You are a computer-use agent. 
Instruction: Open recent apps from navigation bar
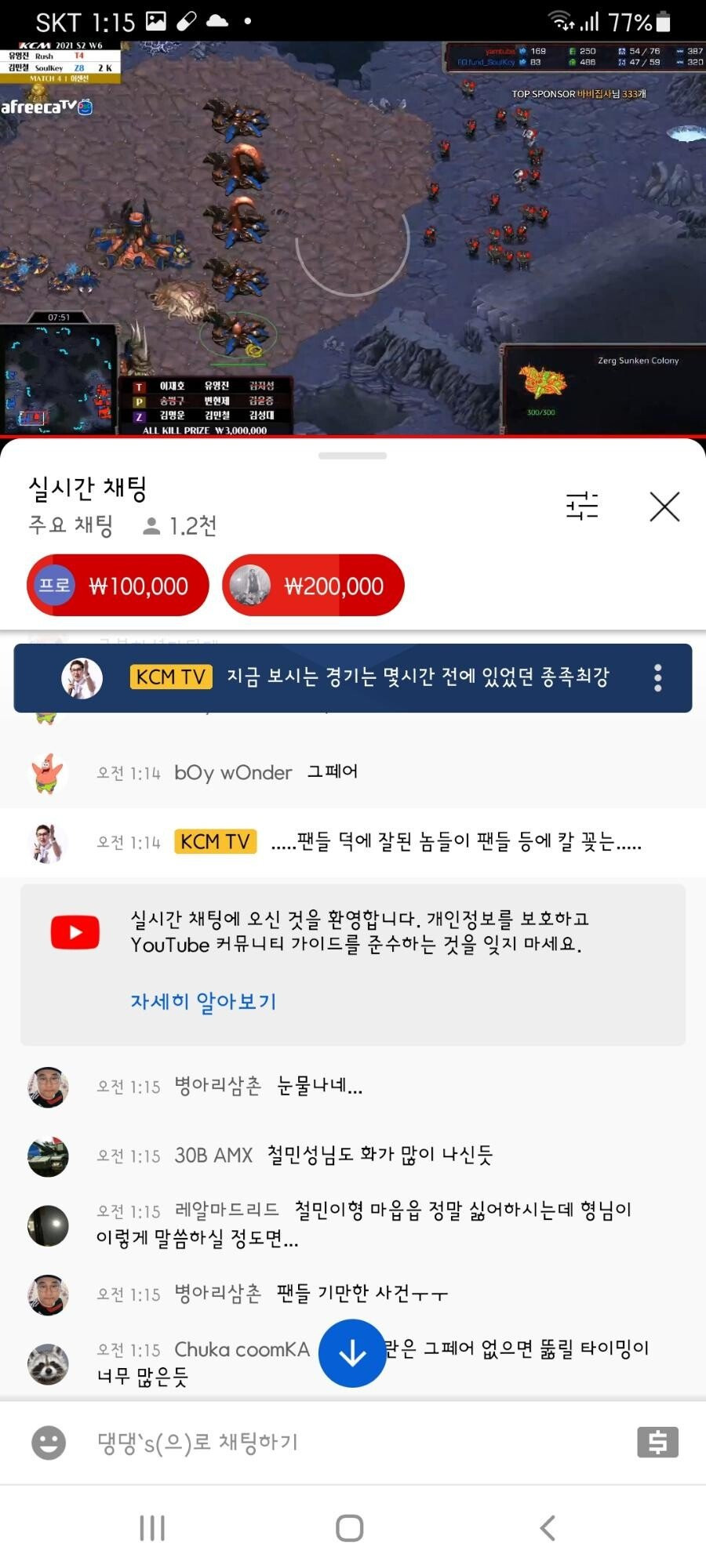point(152,1527)
